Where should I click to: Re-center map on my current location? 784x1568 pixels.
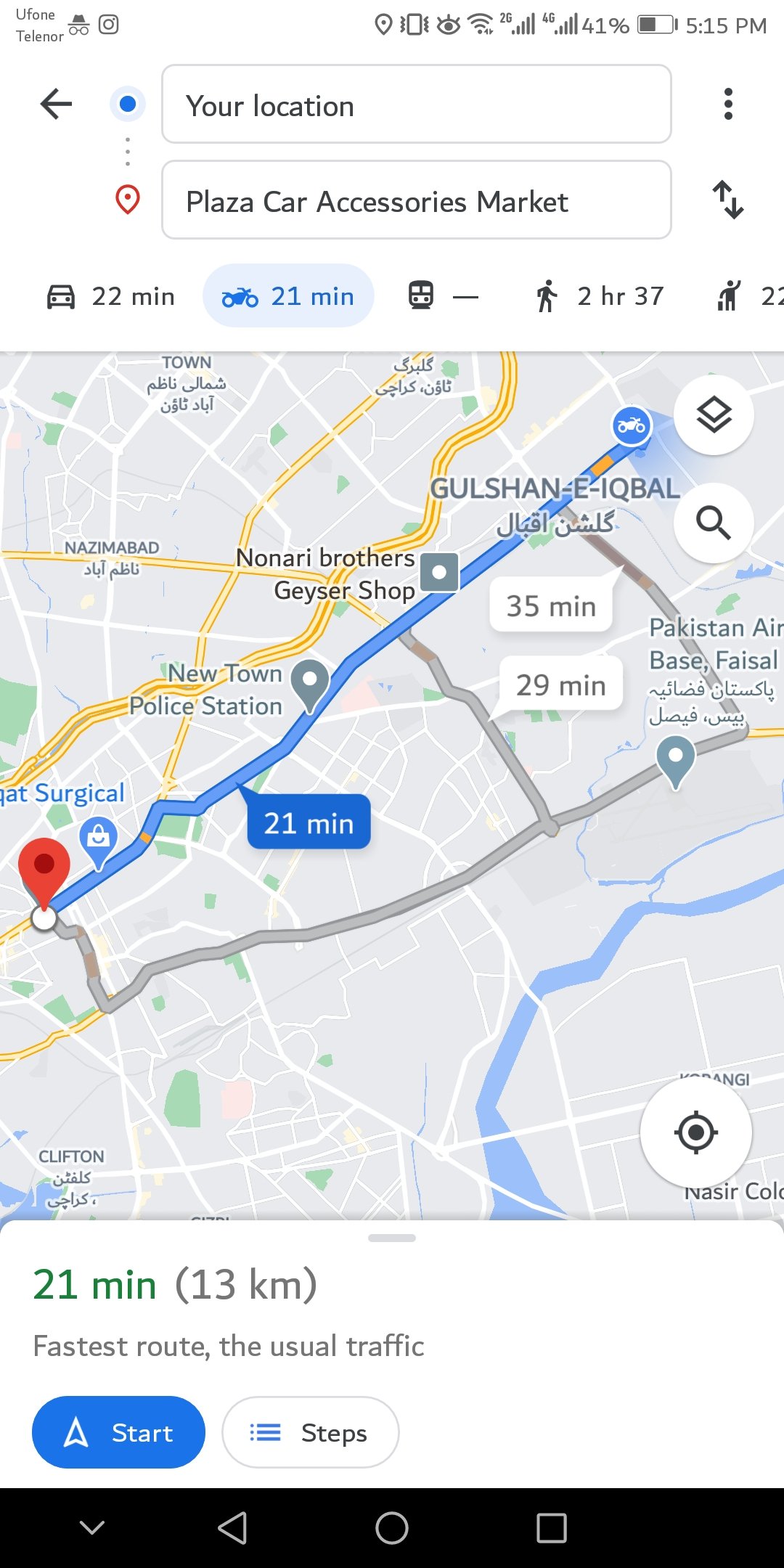pyautogui.click(x=695, y=1132)
